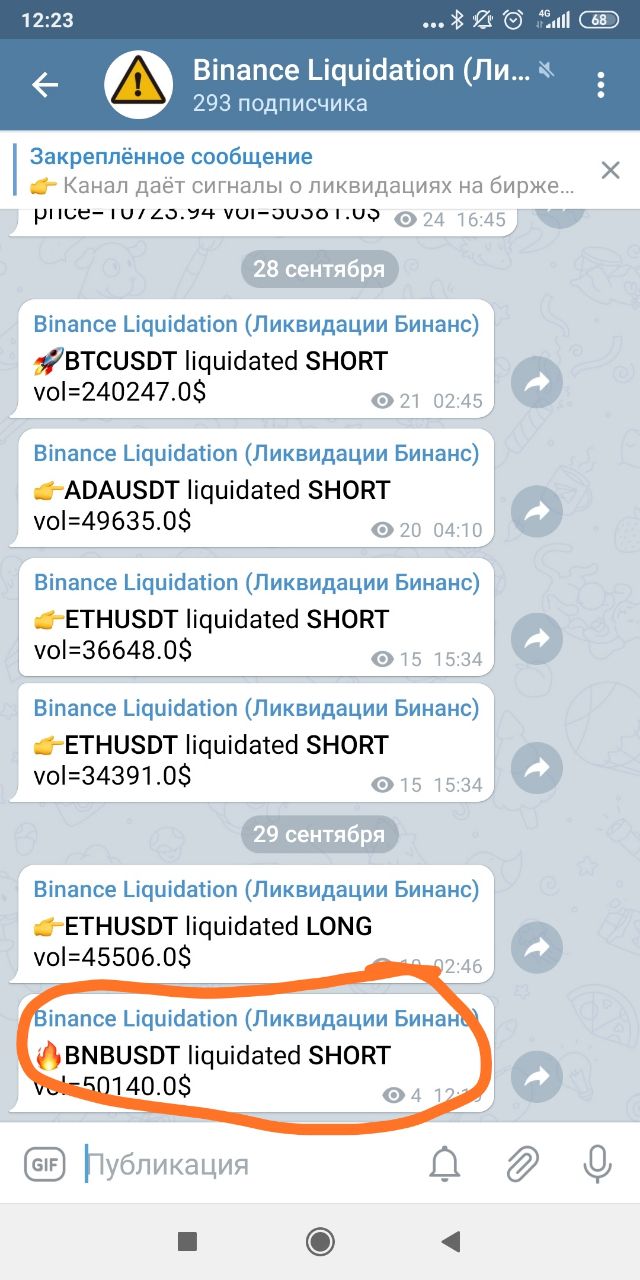Share the ETHUSDT vol=36648.0$ message
Image resolution: width=640 pixels, height=1280 pixels.
click(x=538, y=641)
